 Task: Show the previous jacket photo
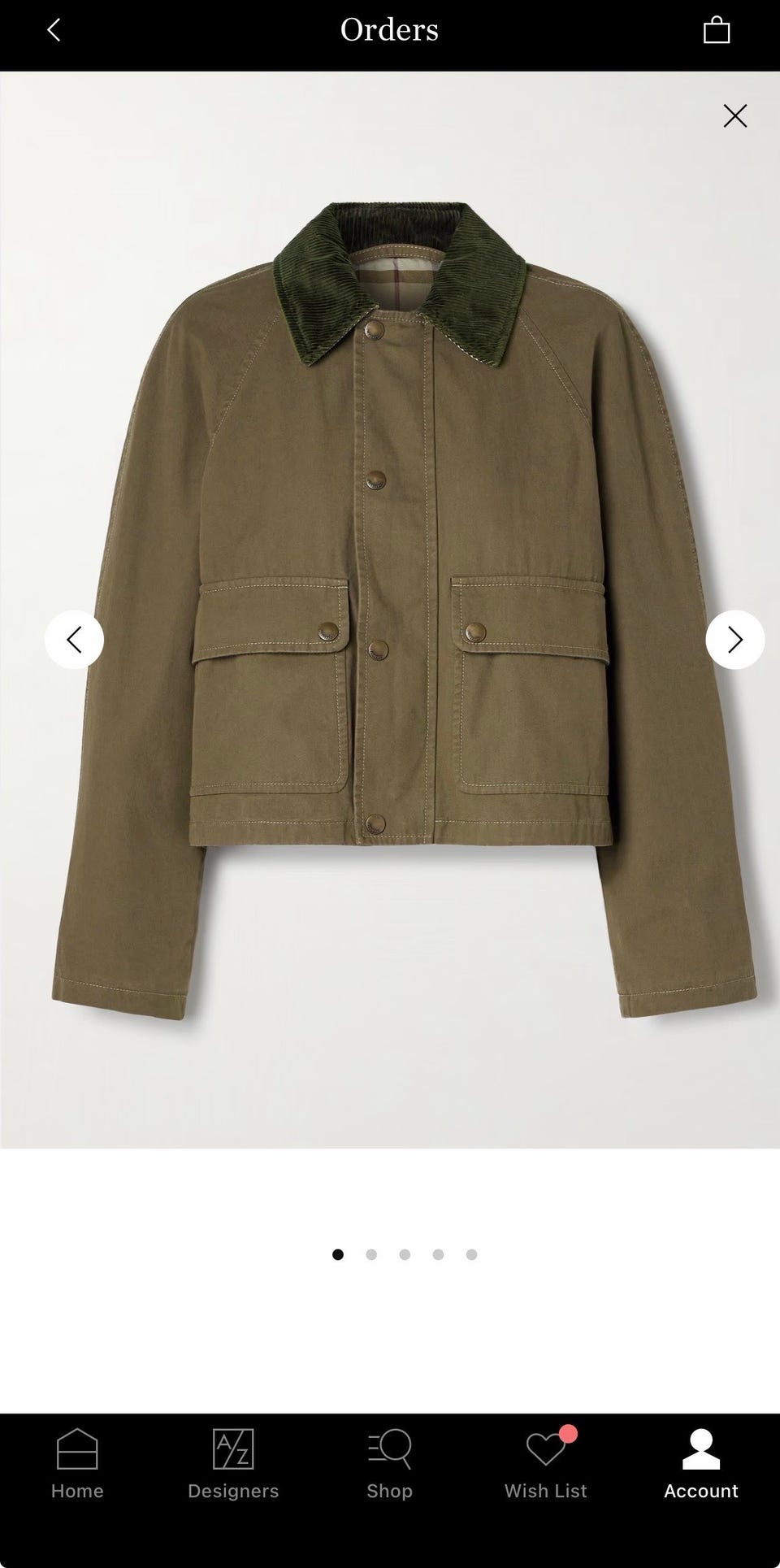[x=74, y=640]
